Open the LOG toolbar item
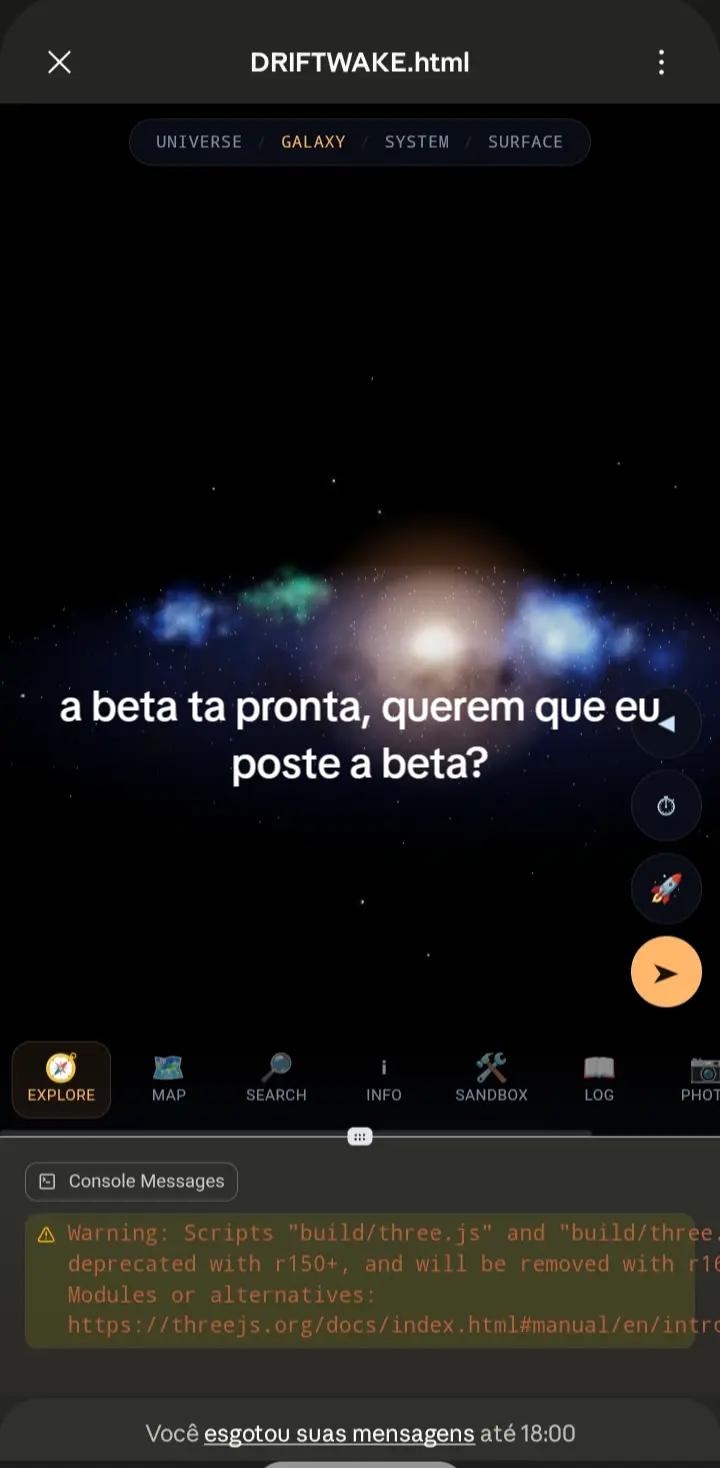Screen dimensions: 720x1468 (x=599, y=1080)
